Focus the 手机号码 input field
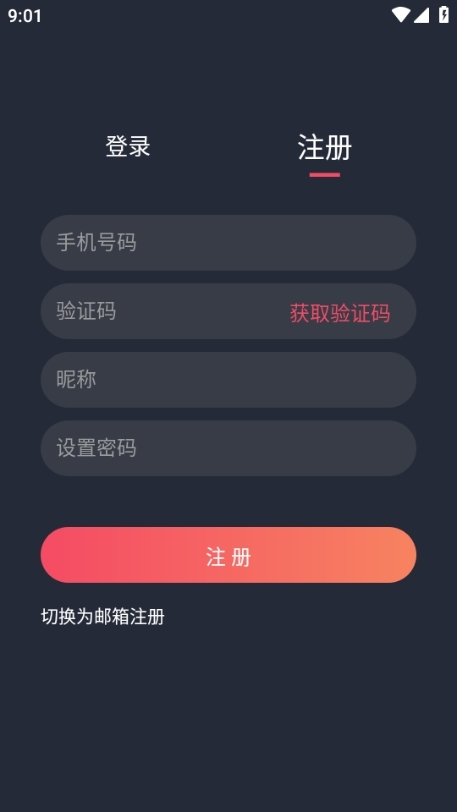This screenshot has width=457, height=812. tap(228, 242)
